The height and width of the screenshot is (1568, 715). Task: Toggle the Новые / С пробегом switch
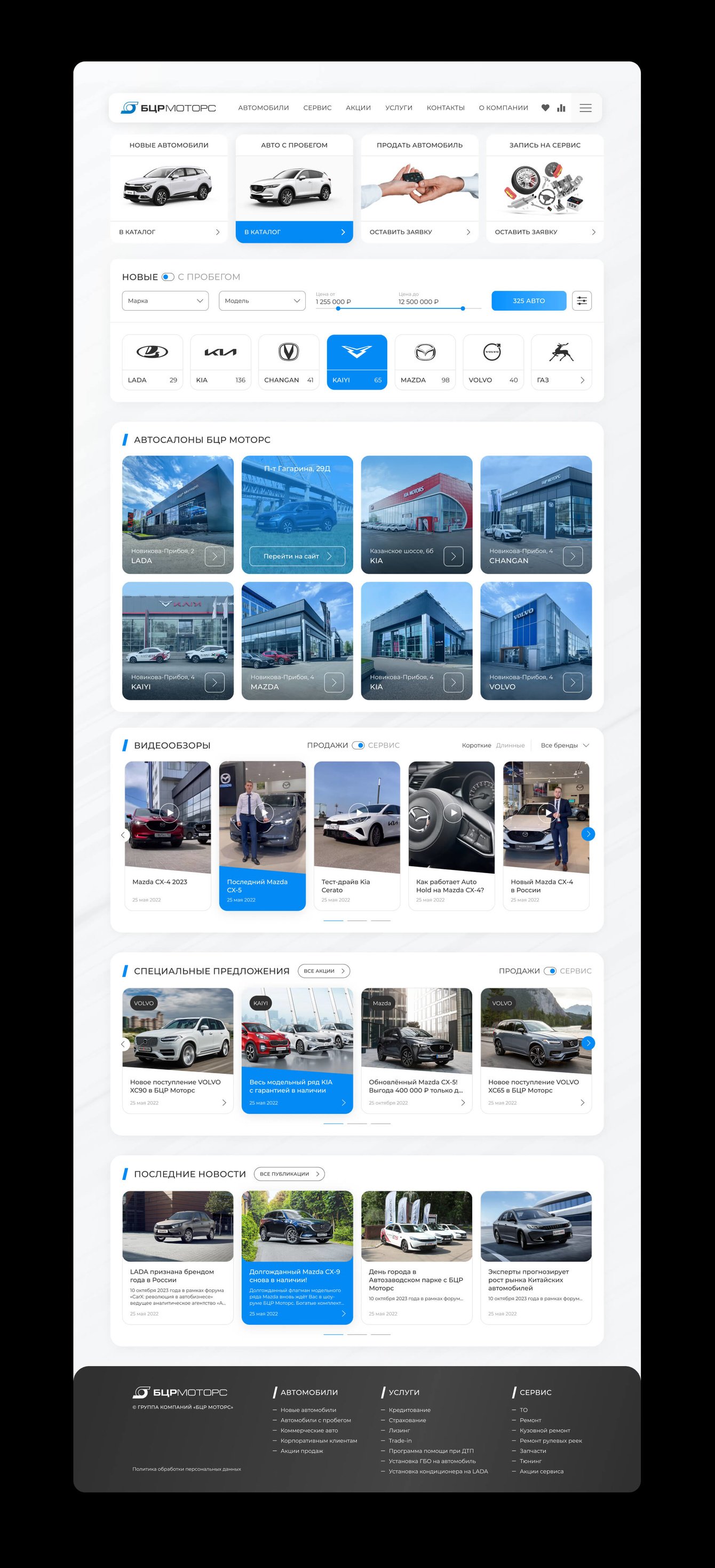point(168,277)
